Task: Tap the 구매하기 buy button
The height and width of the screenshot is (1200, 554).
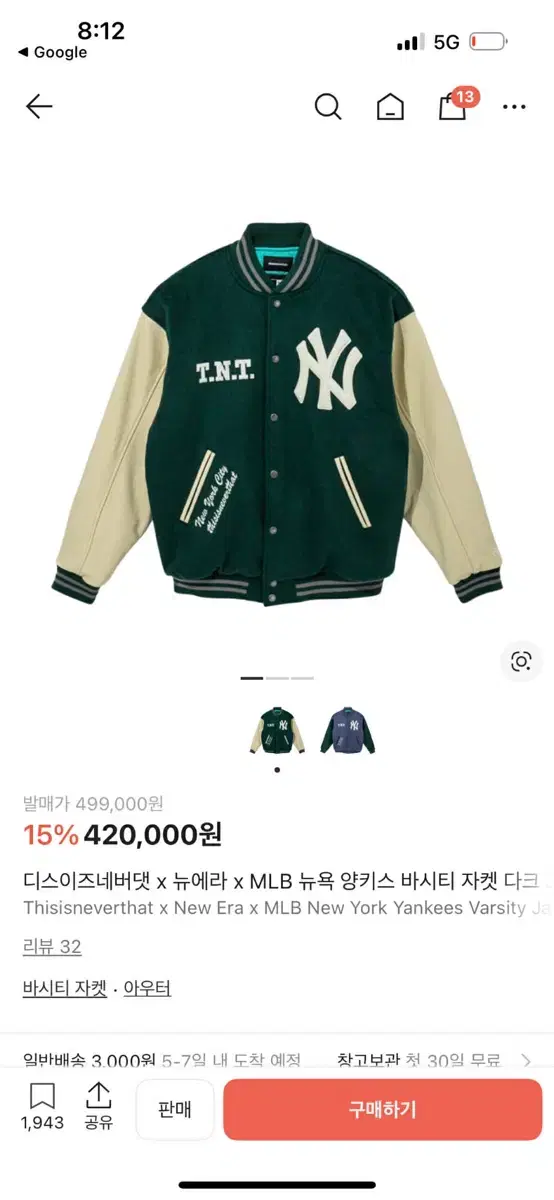Action: click(382, 1109)
